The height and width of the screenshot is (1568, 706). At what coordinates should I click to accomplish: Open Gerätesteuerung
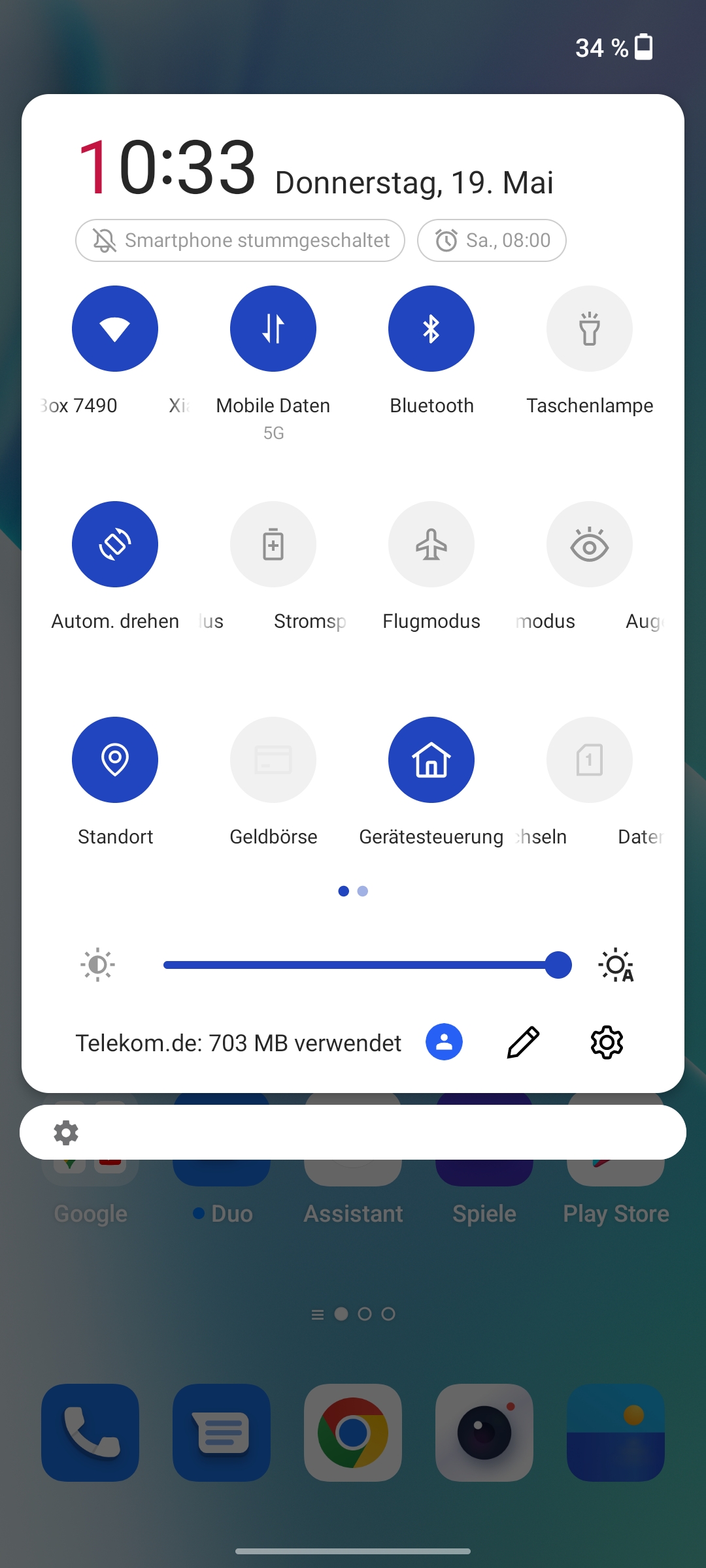click(431, 760)
